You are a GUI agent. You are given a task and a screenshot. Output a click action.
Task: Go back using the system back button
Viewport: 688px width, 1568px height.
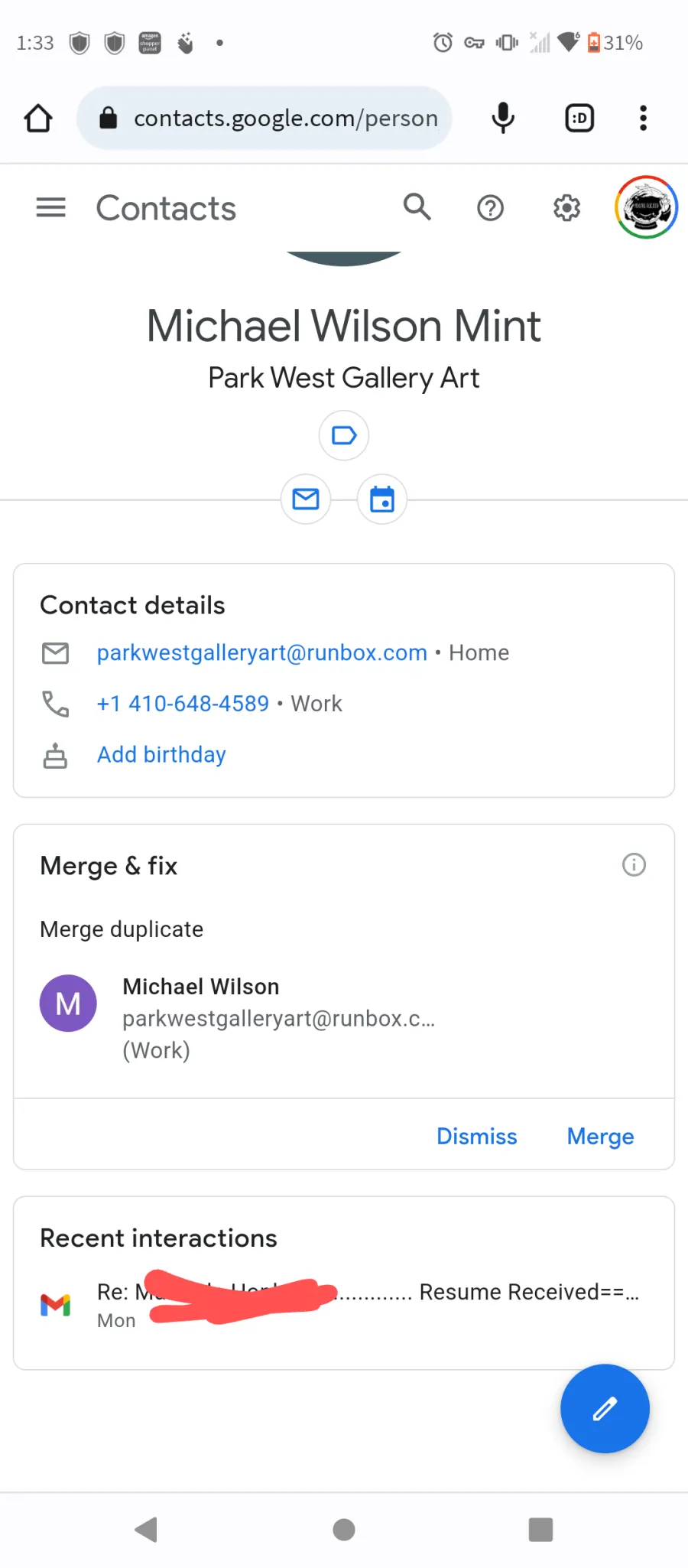click(146, 1530)
